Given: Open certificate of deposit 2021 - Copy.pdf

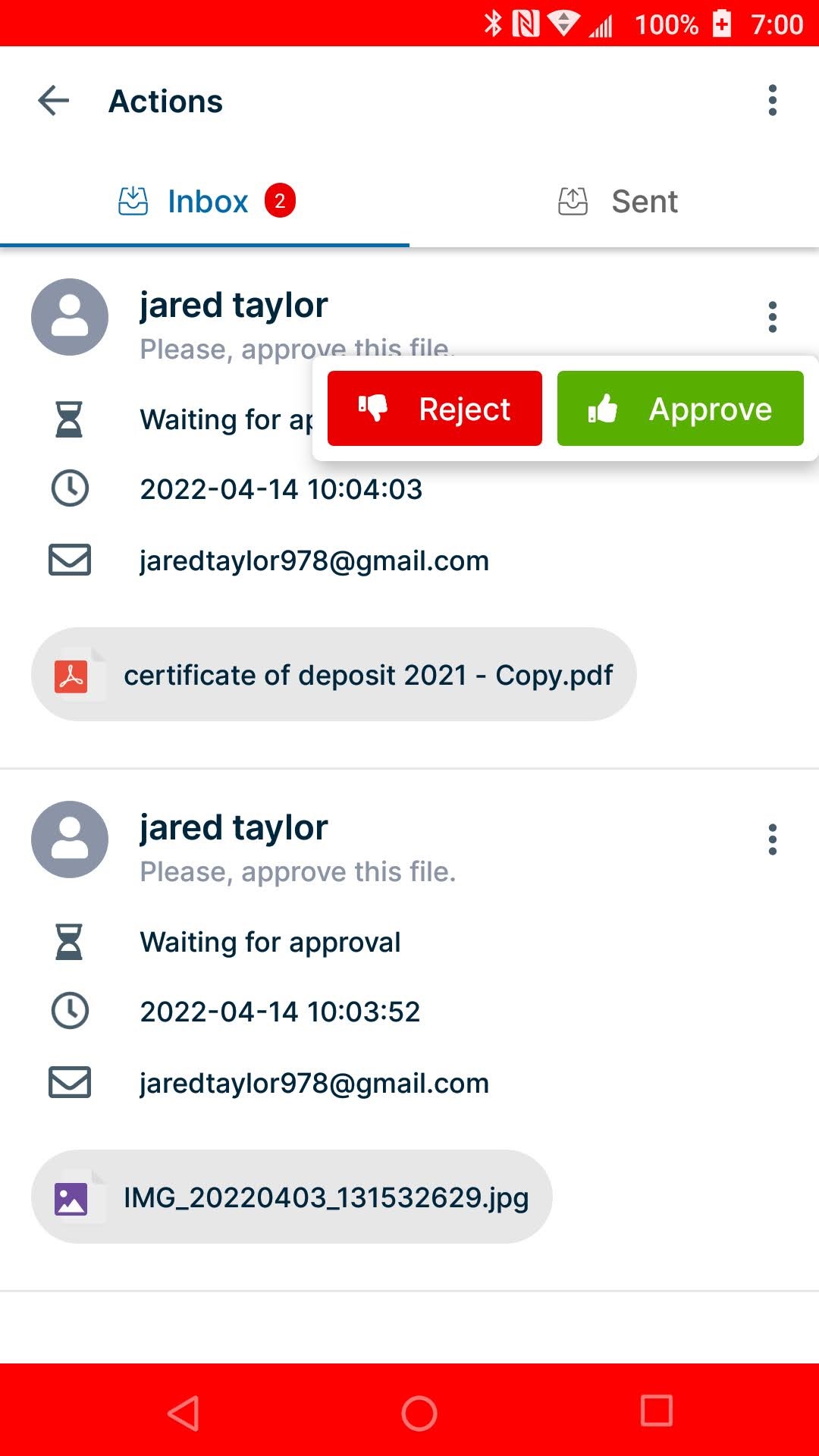Looking at the screenshot, I should pos(334,674).
